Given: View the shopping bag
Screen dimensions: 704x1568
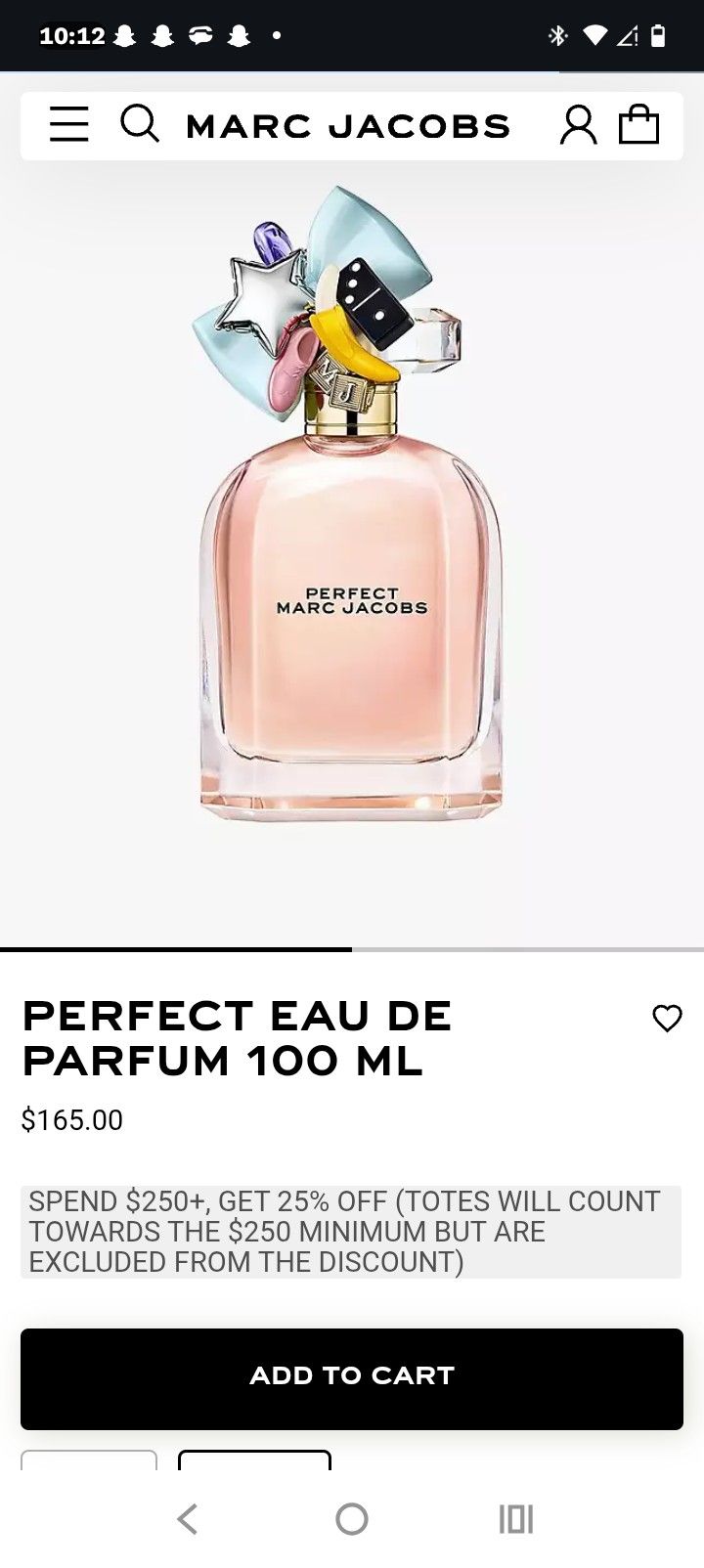Looking at the screenshot, I should click(639, 124).
